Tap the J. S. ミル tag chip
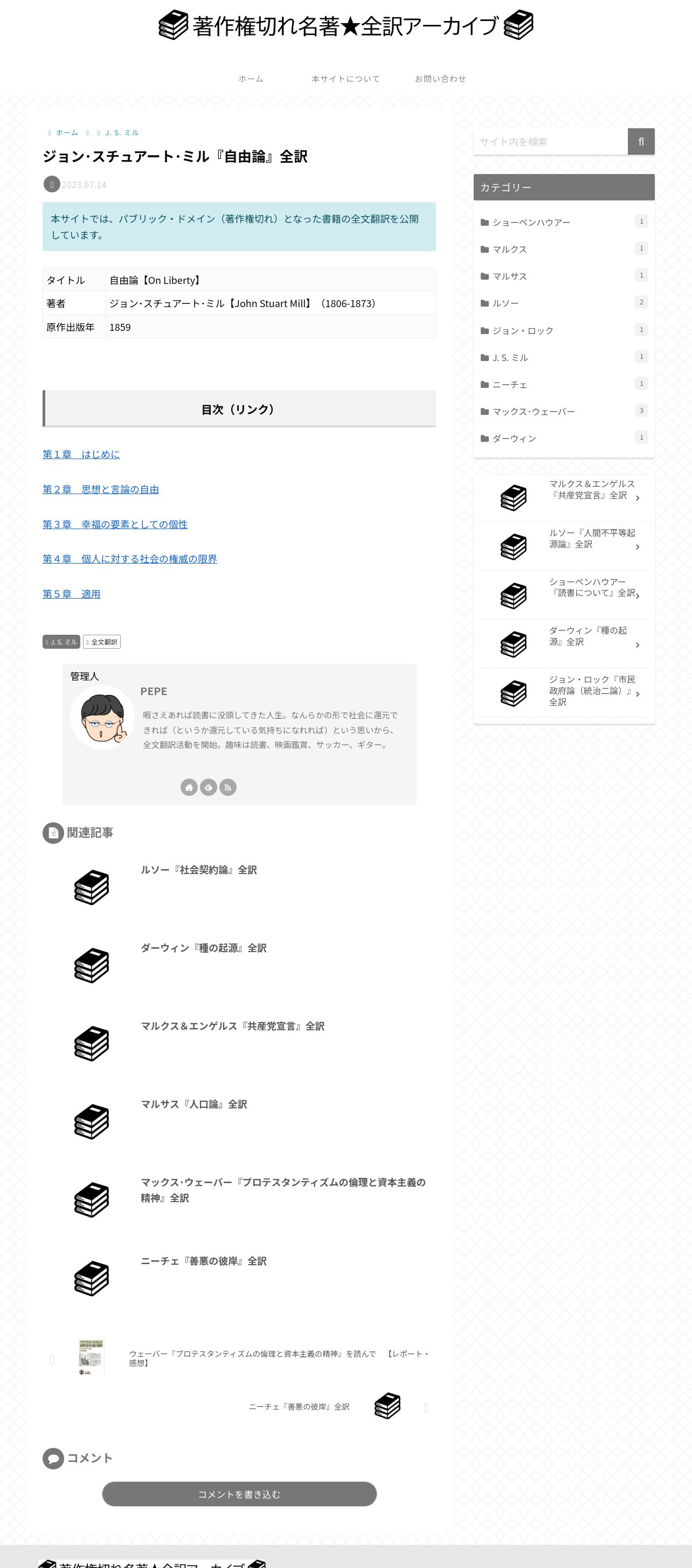 (61, 642)
